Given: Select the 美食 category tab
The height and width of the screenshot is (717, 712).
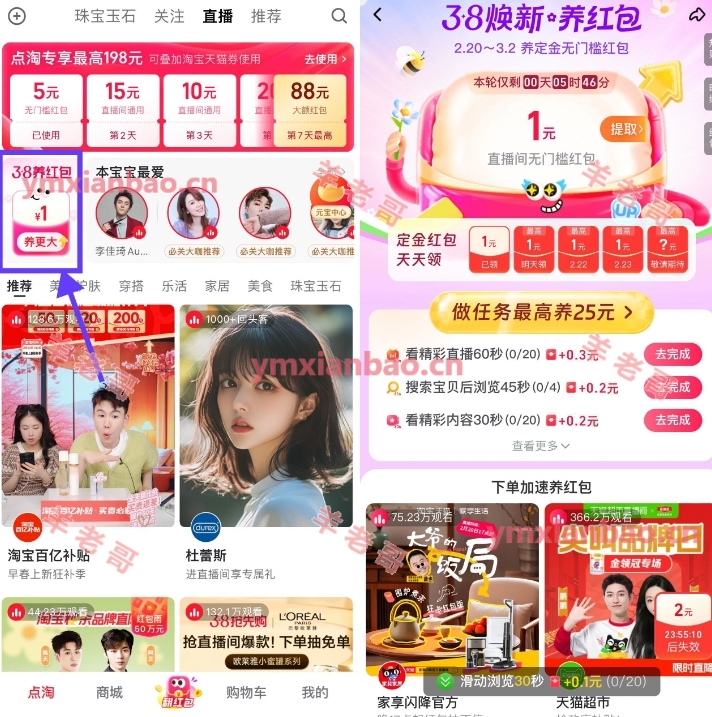Looking at the screenshot, I should tap(260, 286).
